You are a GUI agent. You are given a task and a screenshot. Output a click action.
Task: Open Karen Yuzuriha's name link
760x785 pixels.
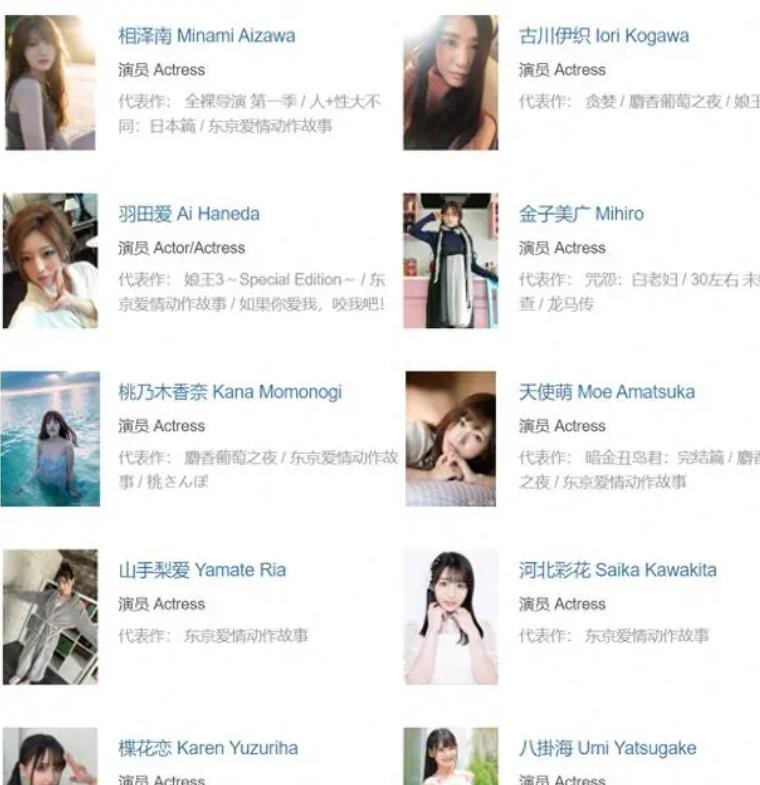[x=207, y=748]
